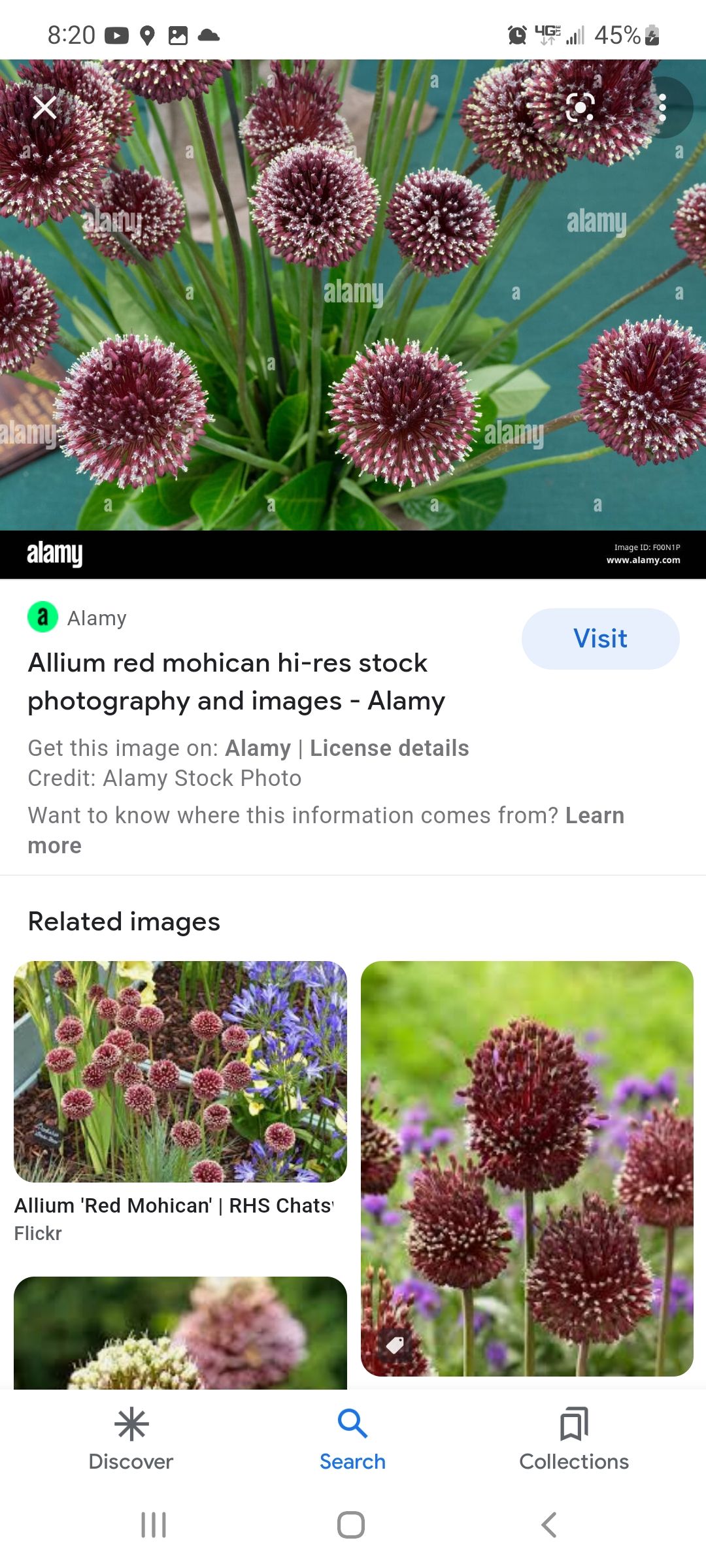
Task: Close the image viewer
Action: point(44,108)
